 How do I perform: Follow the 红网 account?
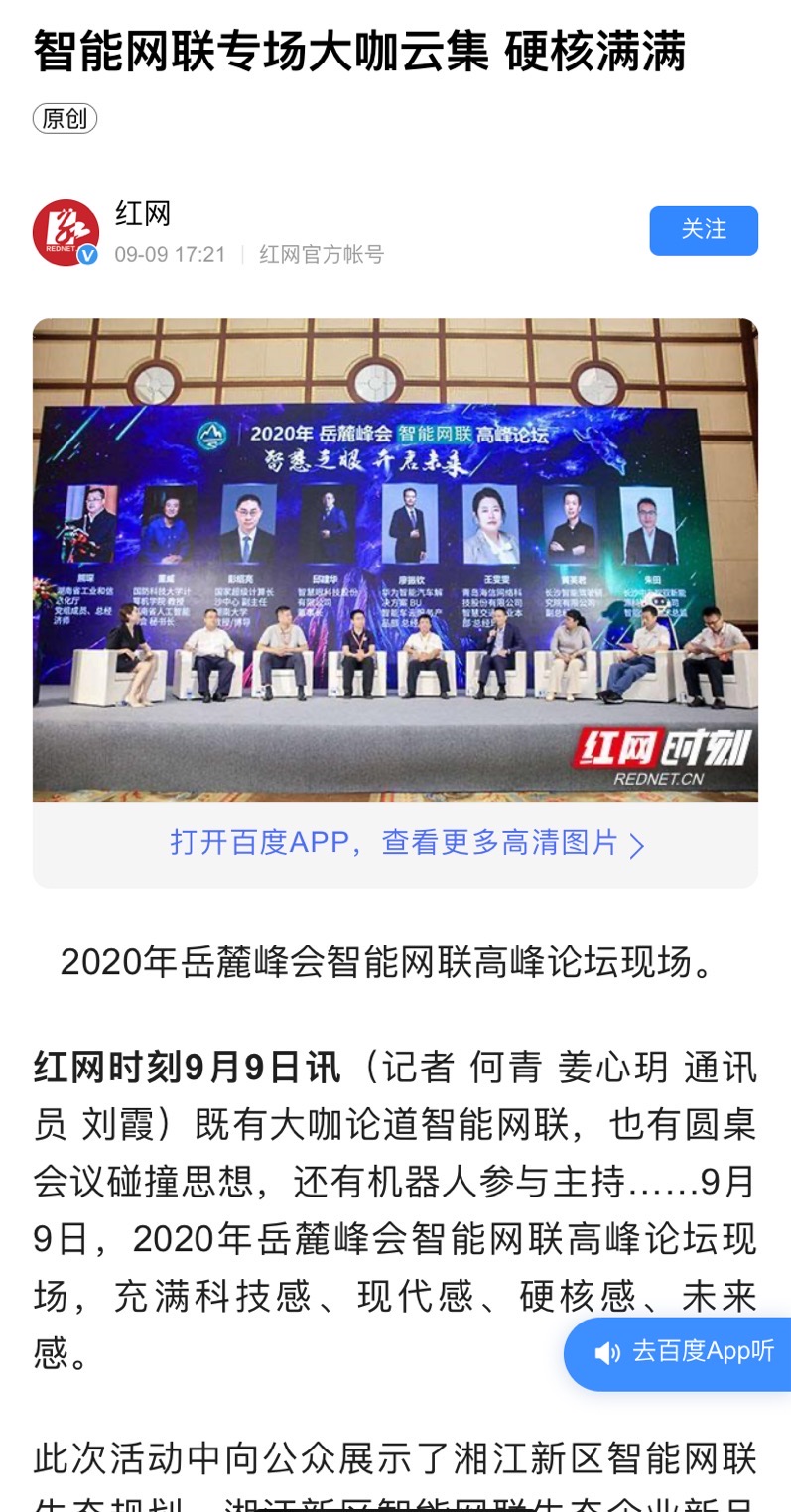click(x=703, y=230)
